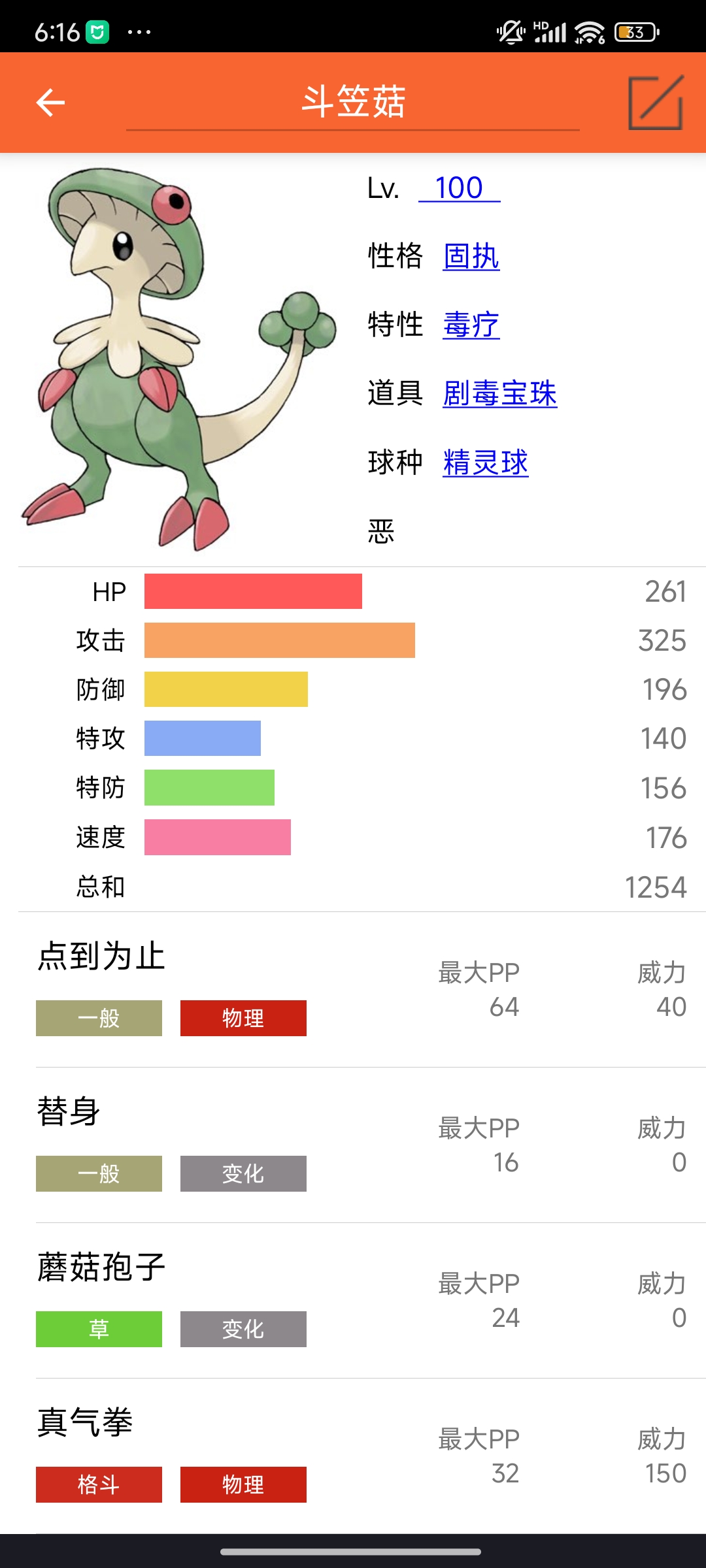
Task: Change the level value 100
Action: [459, 188]
